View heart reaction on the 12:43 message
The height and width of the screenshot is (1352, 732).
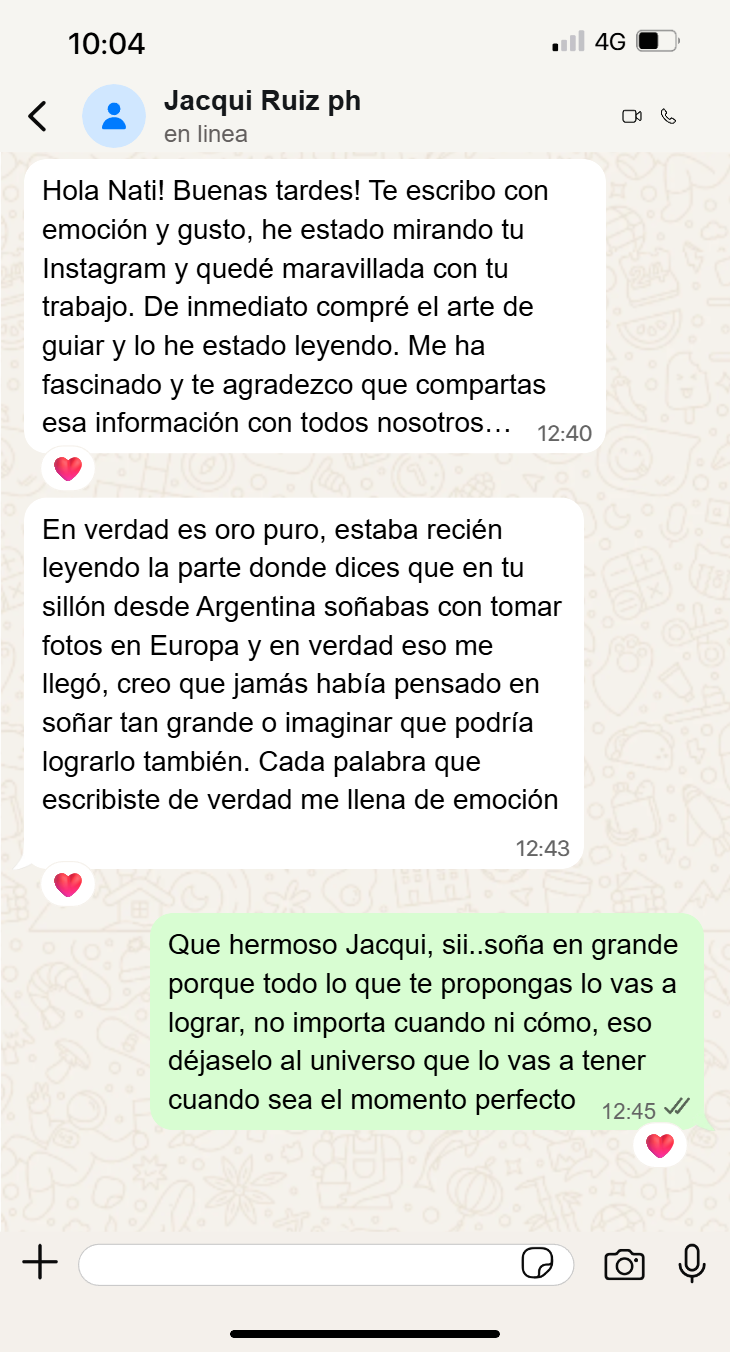68,883
